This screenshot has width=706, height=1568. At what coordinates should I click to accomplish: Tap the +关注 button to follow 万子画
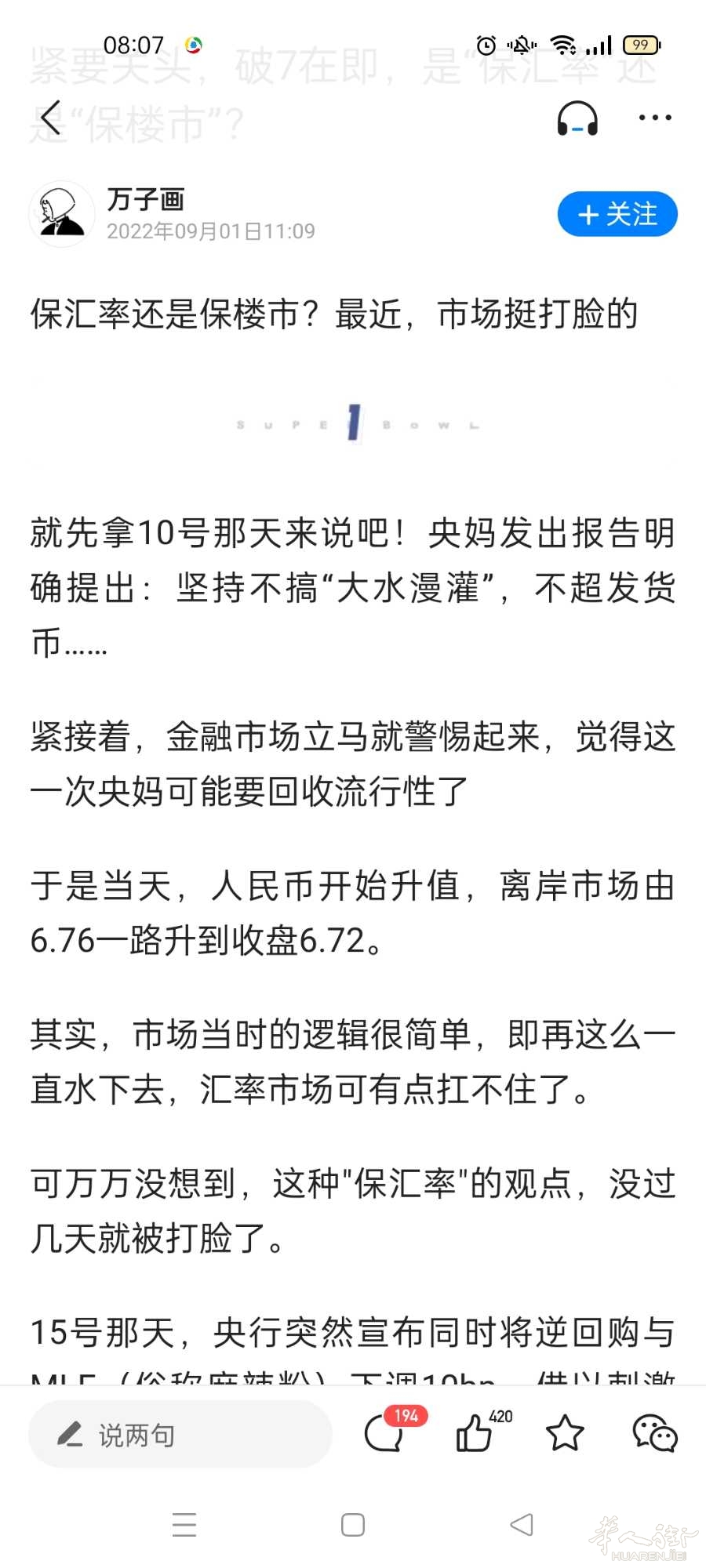point(617,213)
